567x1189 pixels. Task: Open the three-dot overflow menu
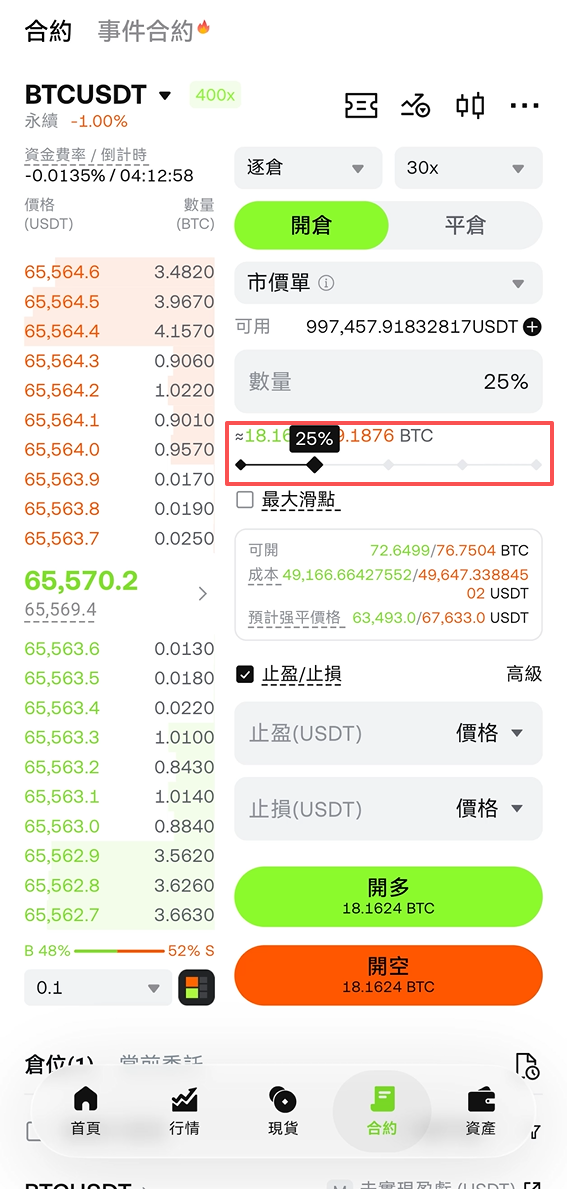click(x=525, y=106)
